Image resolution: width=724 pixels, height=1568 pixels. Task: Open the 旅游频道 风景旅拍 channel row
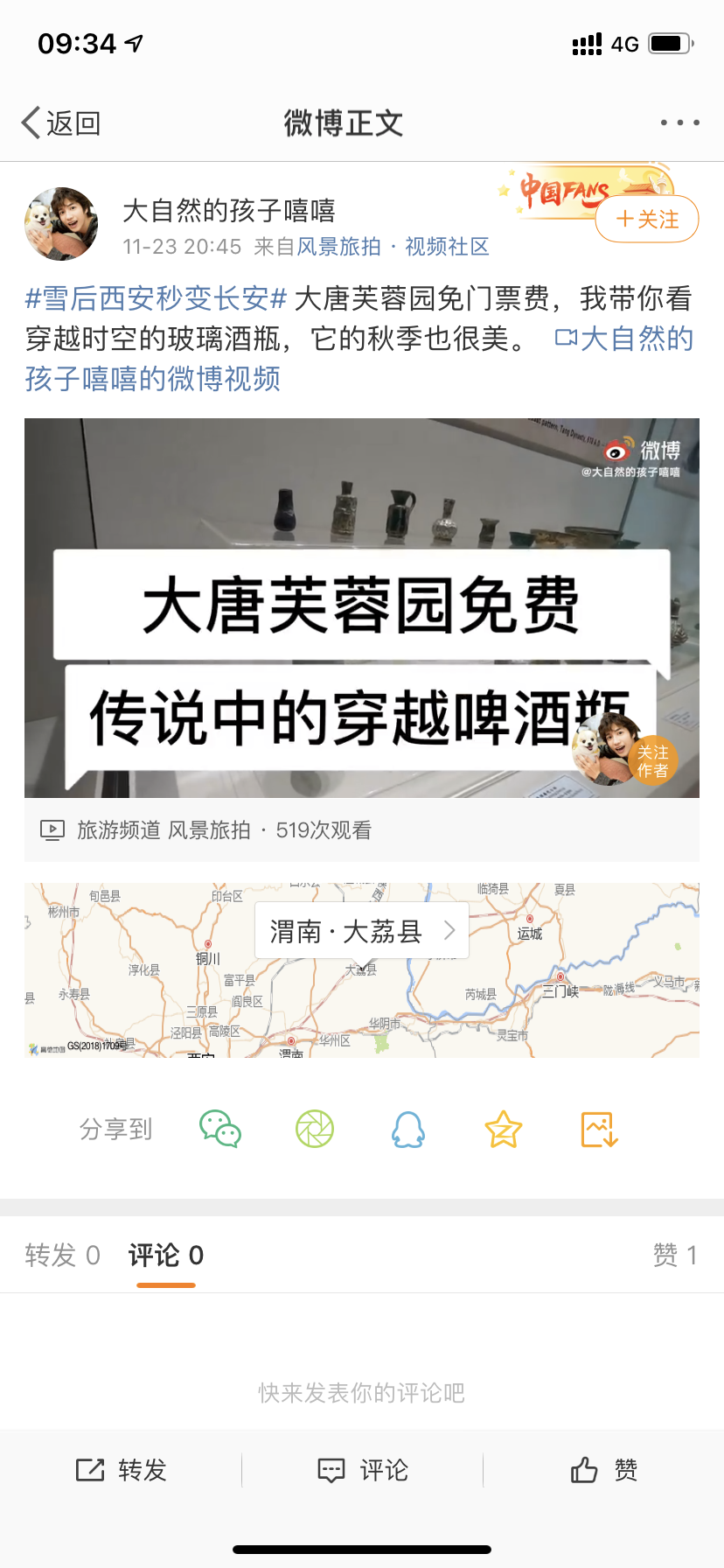coord(362,829)
